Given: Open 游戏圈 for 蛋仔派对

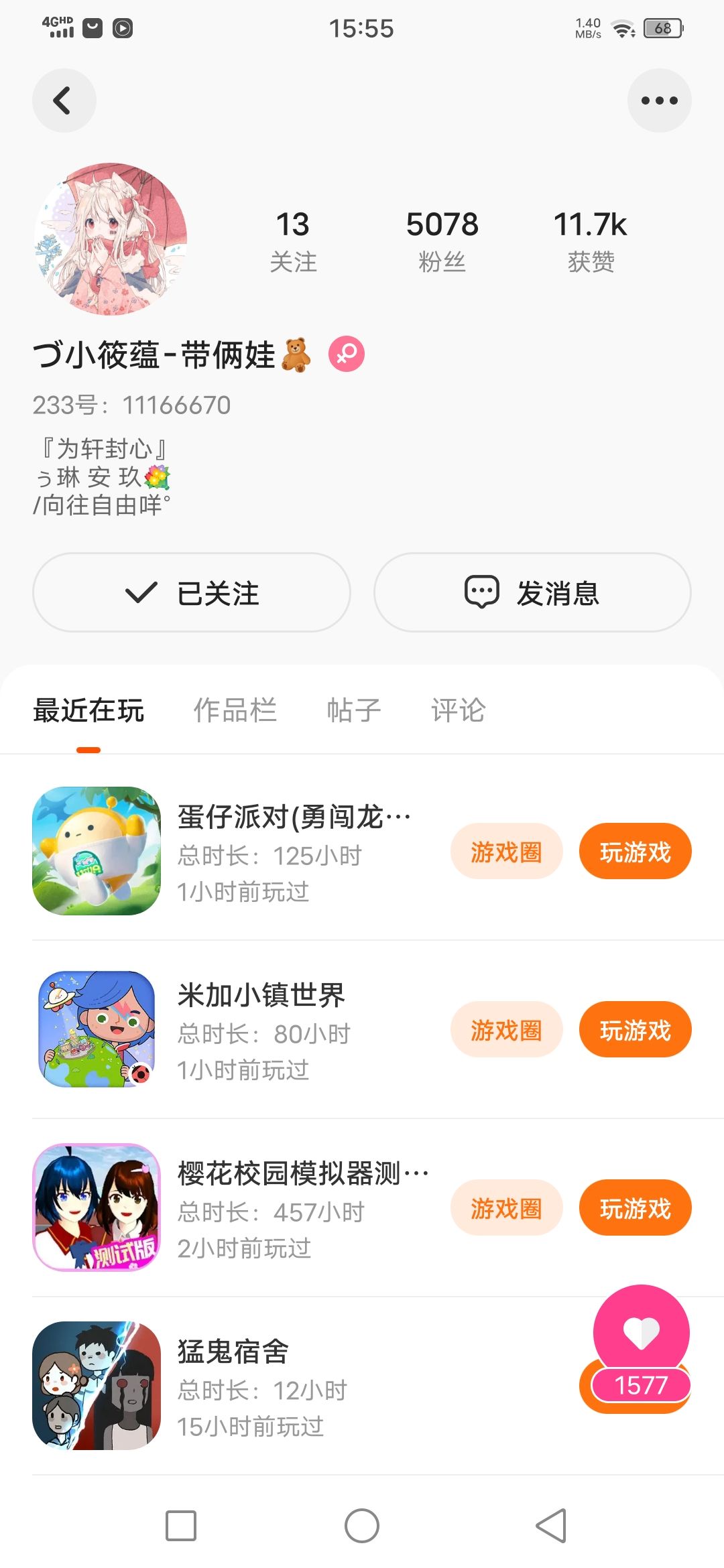Looking at the screenshot, I should [x=506, y=852].
